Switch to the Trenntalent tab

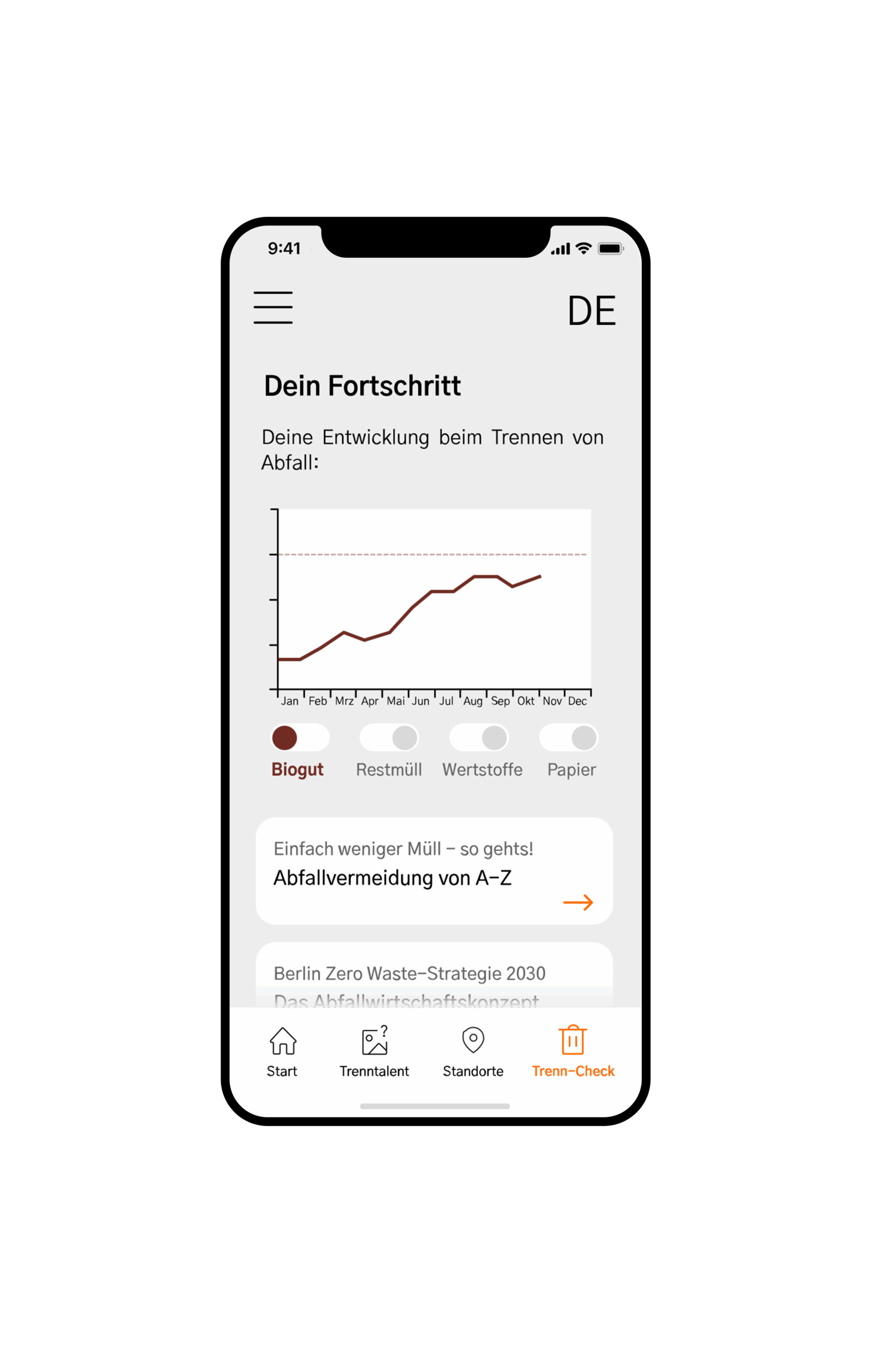tap(375, 1052)
